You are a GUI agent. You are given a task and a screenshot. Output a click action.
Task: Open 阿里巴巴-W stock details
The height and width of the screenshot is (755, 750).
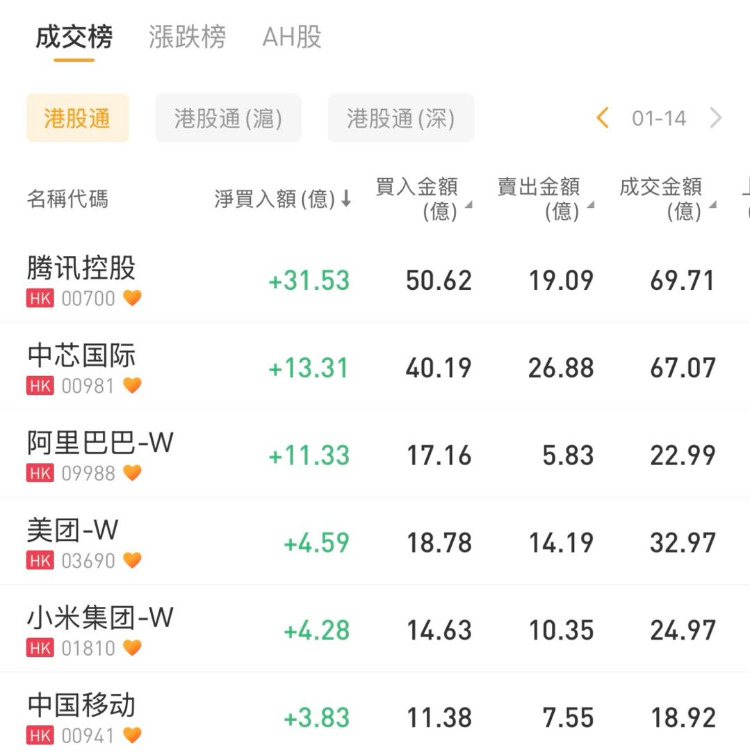pos(100,455)
